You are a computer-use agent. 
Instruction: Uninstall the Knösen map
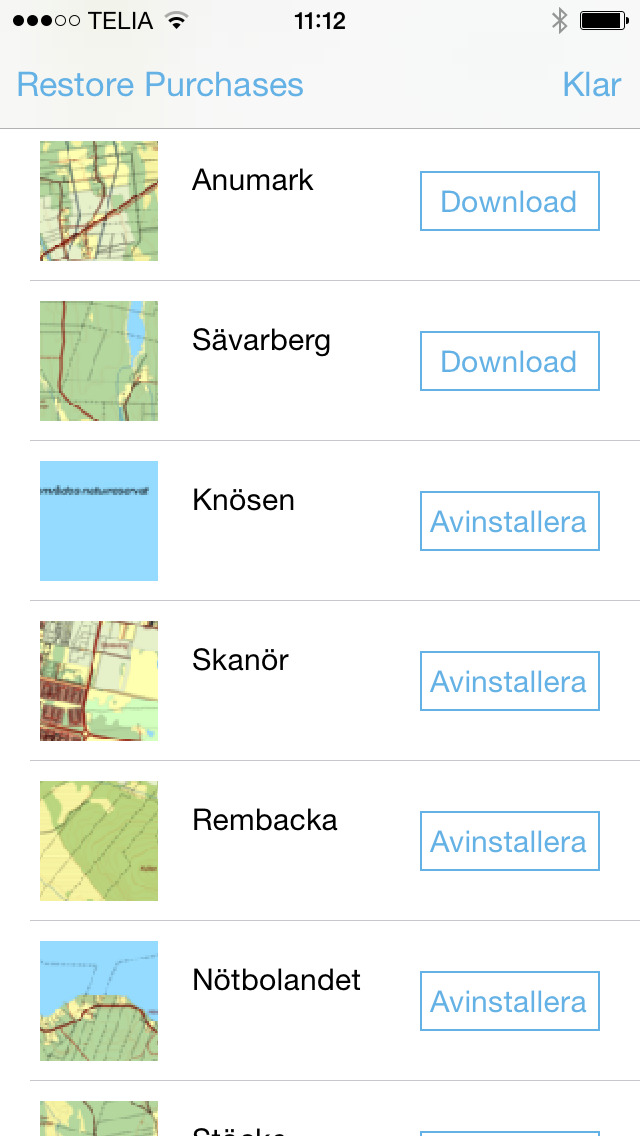(510, 521)
